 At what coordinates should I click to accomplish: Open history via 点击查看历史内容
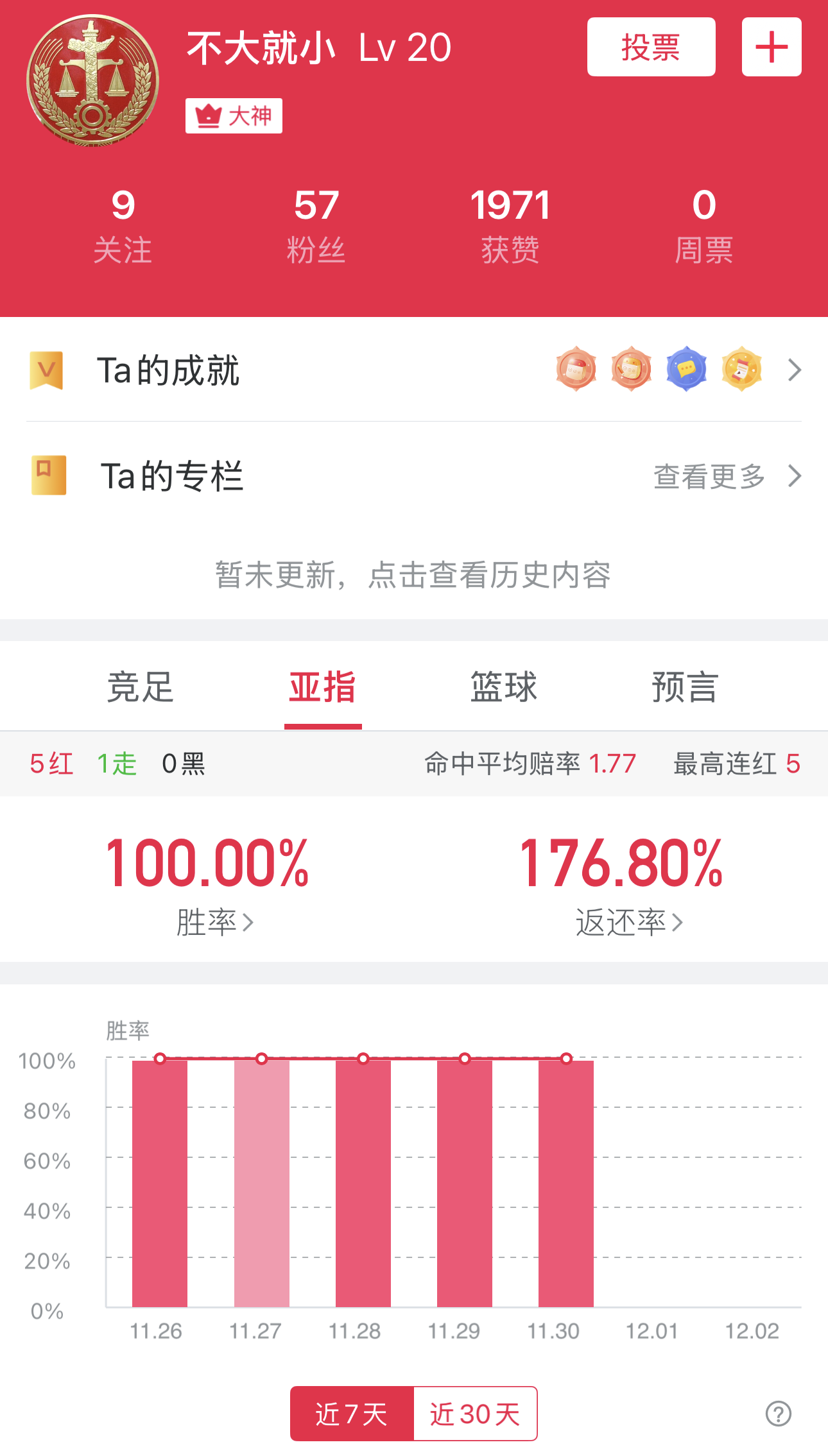[413, 574]
